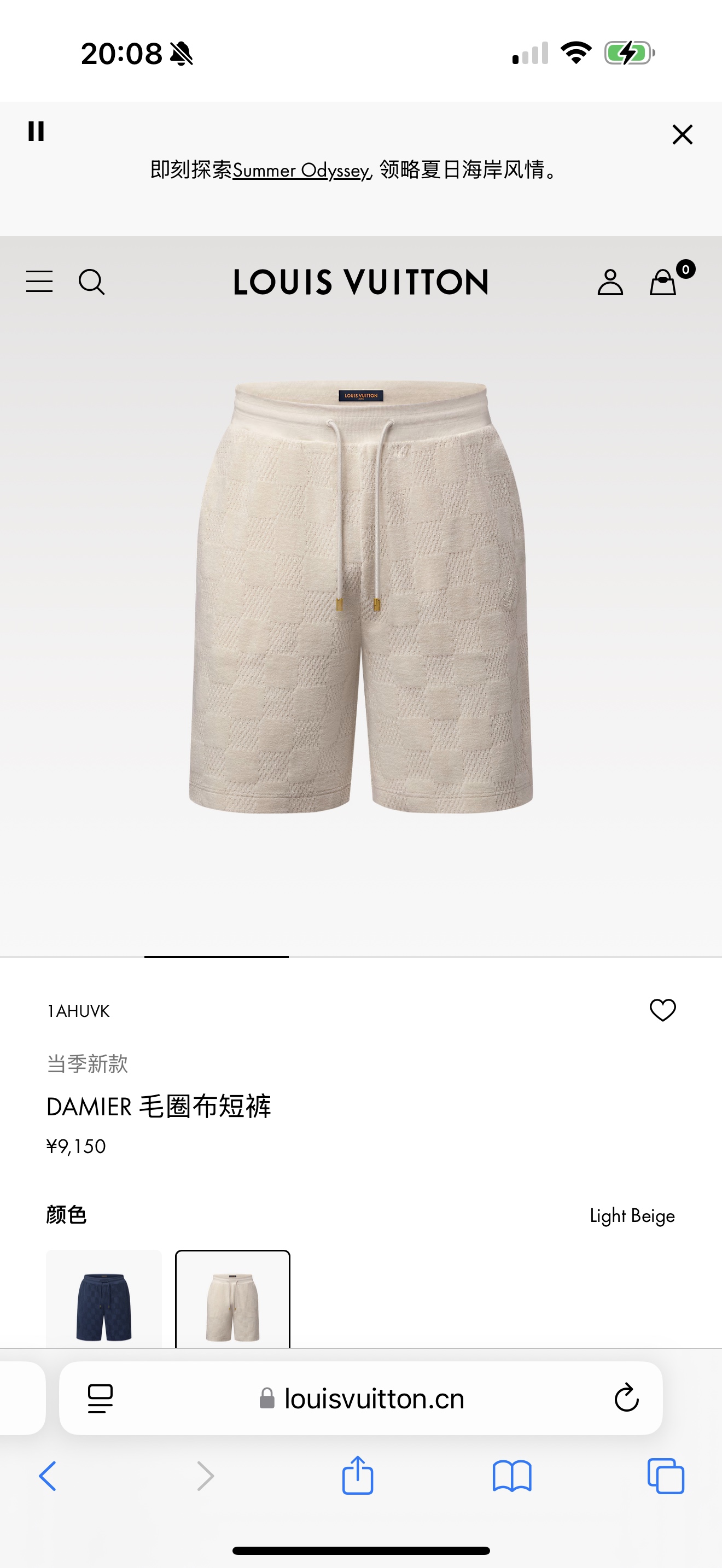Tap the louisvuitton.cn address bar
The height and width of the screenshot is (1568, 722).
pyautogui.click(x=372, y=1399)
